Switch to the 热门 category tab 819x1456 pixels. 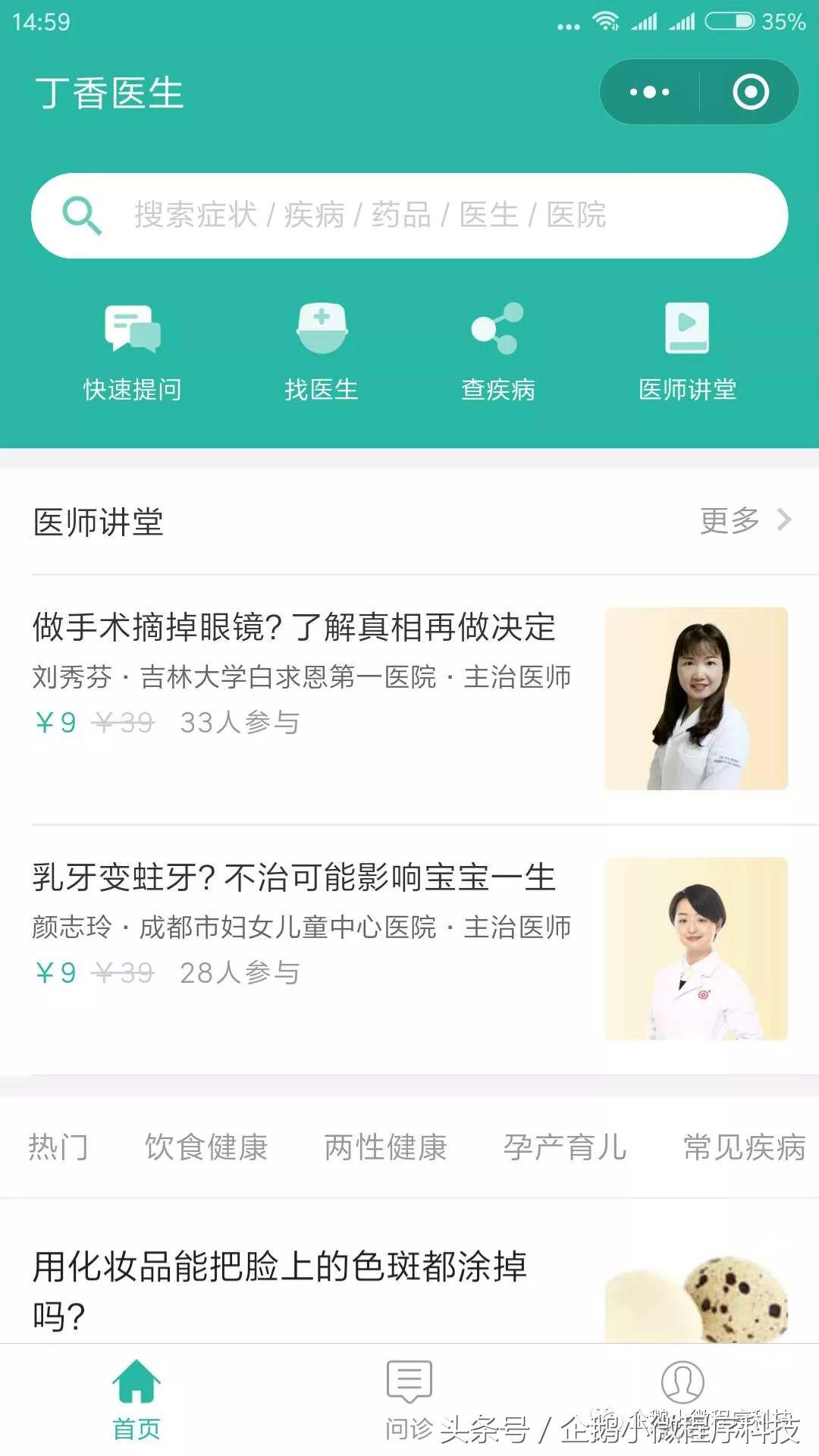click(61, 1147)
